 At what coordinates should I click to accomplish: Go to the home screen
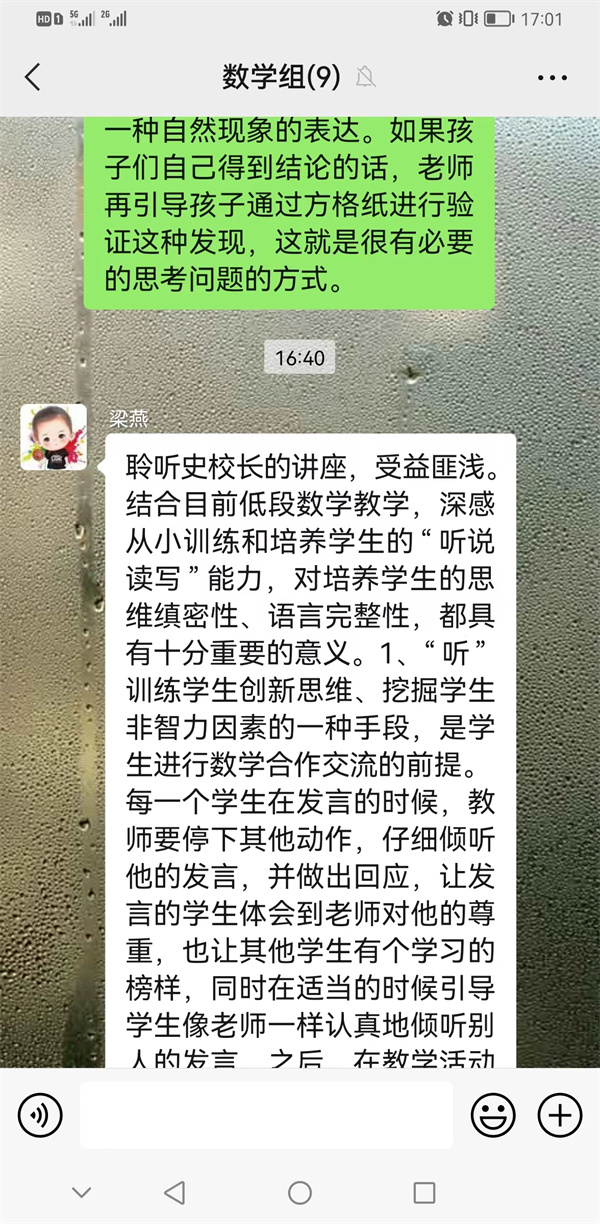300,1192
